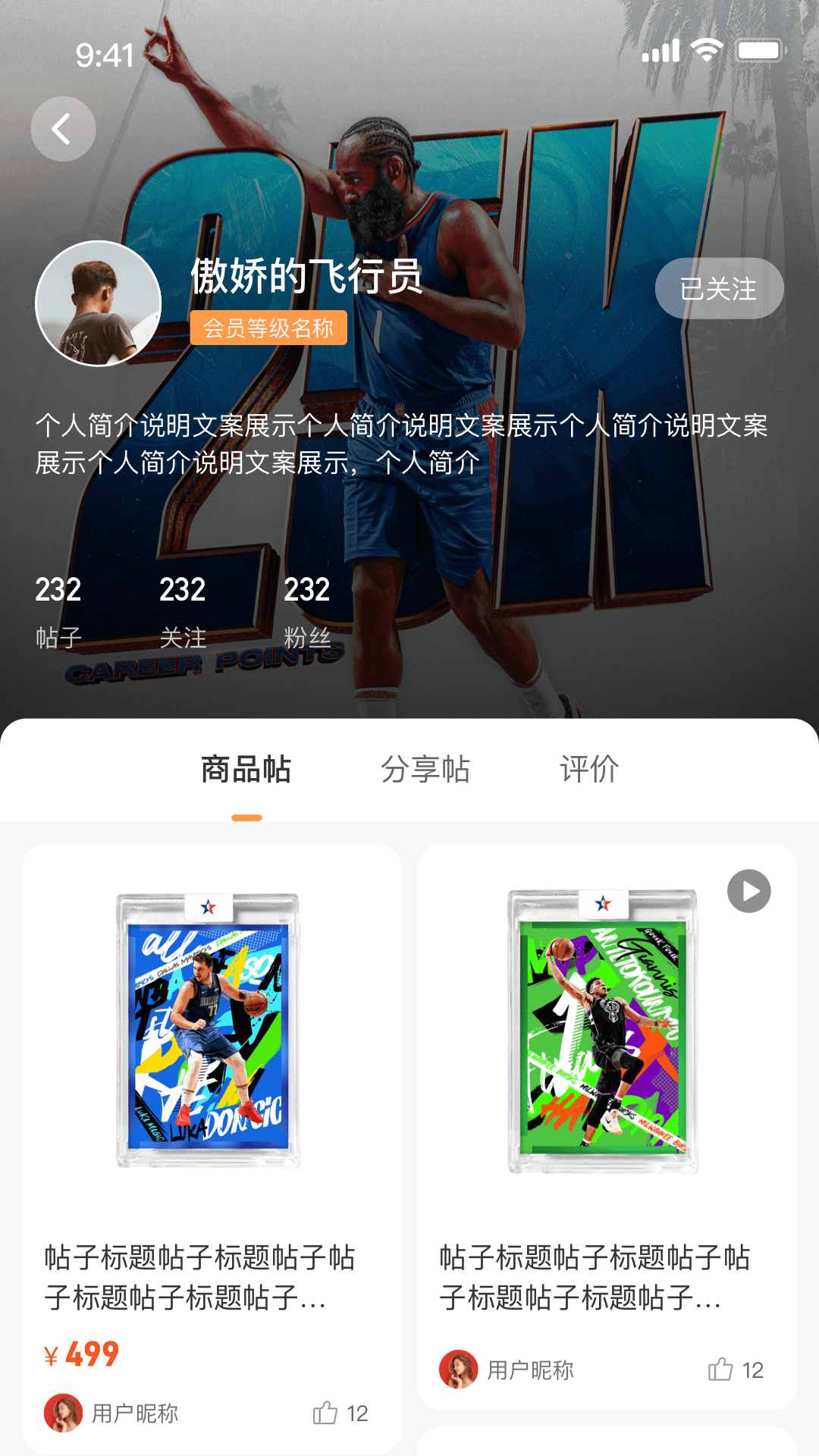Like the ¥499 product post
This screenshot has width=819, height=1456.
pyautogui.click(x=326, y=1413)
